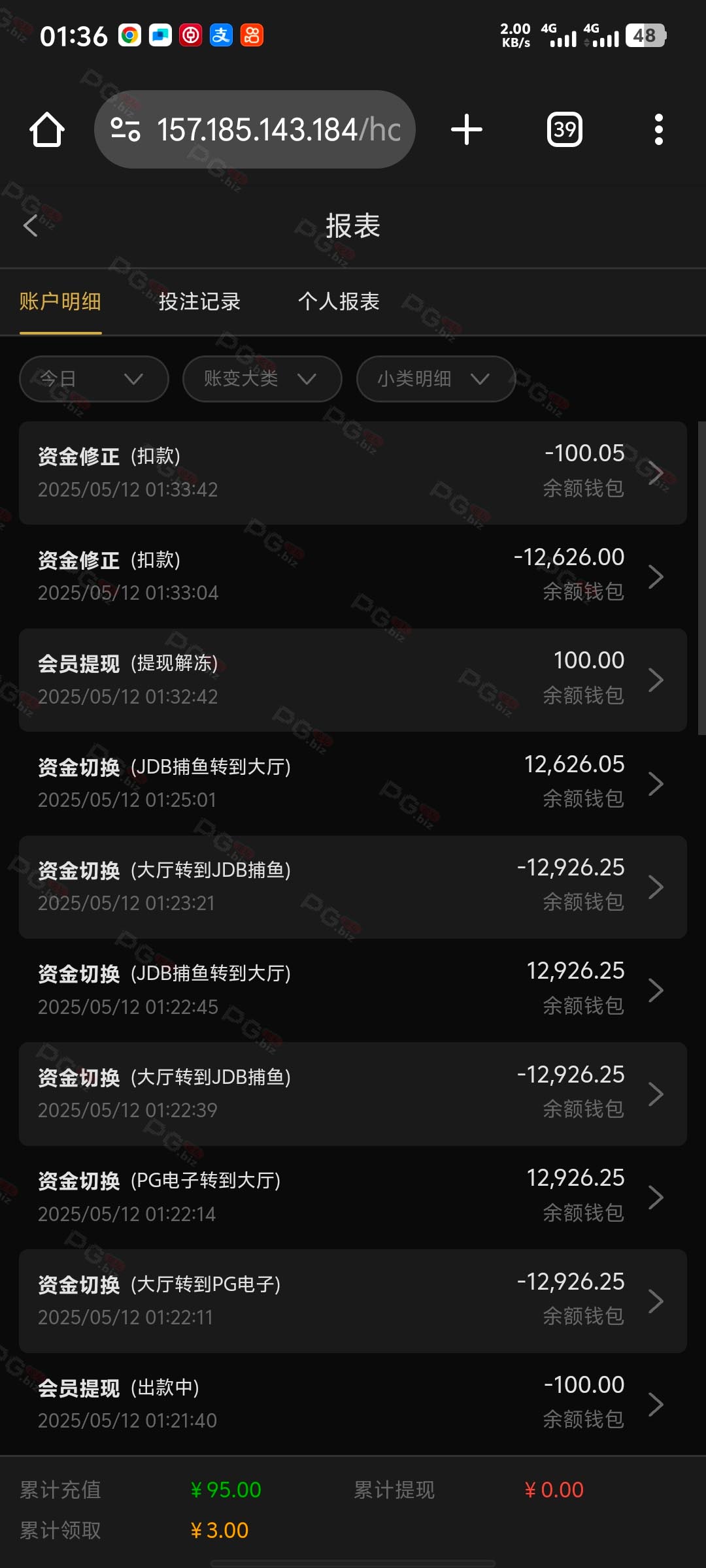Screen dimensions: 706x1568
Task: Open the 大厅转到JDB捕鱼 record at 01:23:21
Action: (x=353, y=887)
